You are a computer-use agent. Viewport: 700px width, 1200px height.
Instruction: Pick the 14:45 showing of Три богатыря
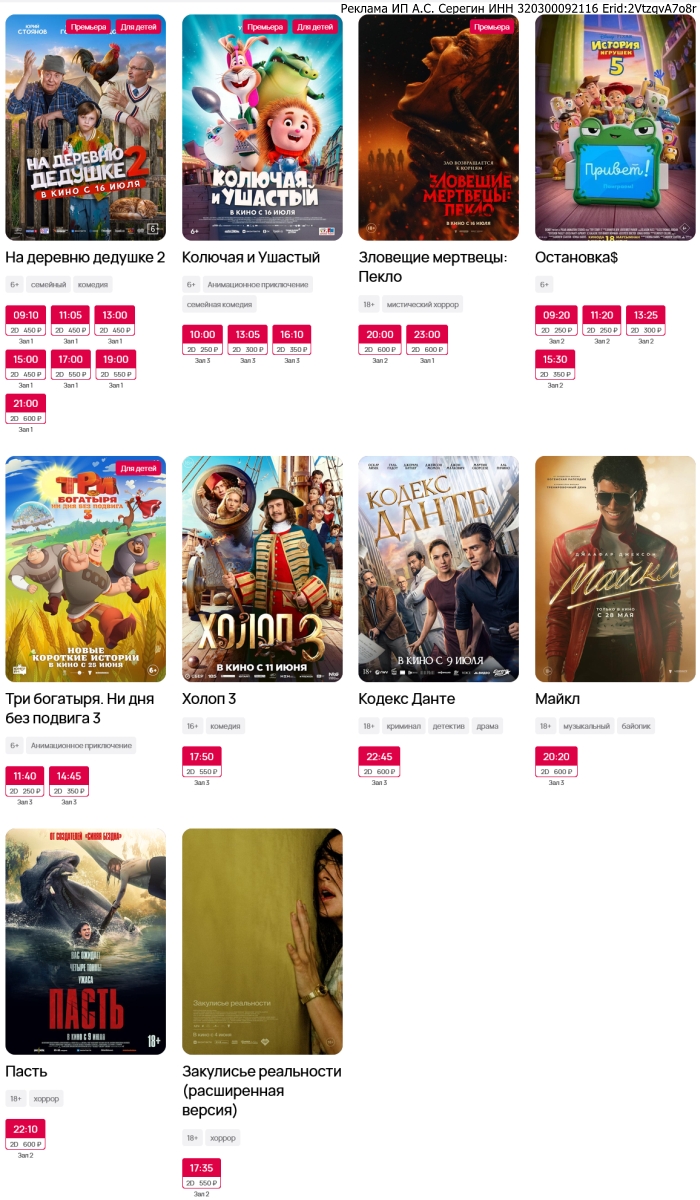point(69,783)
